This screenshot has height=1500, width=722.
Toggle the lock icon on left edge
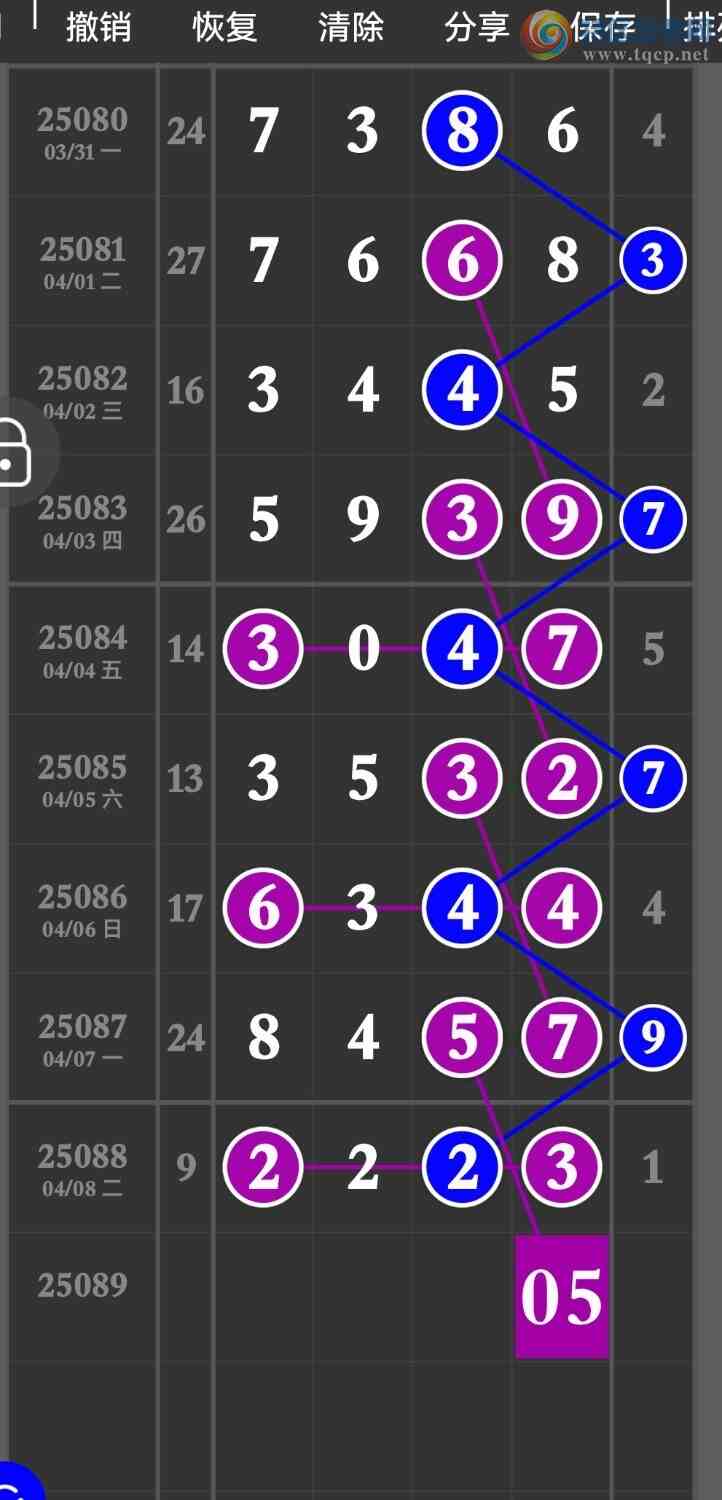[14, 452]
